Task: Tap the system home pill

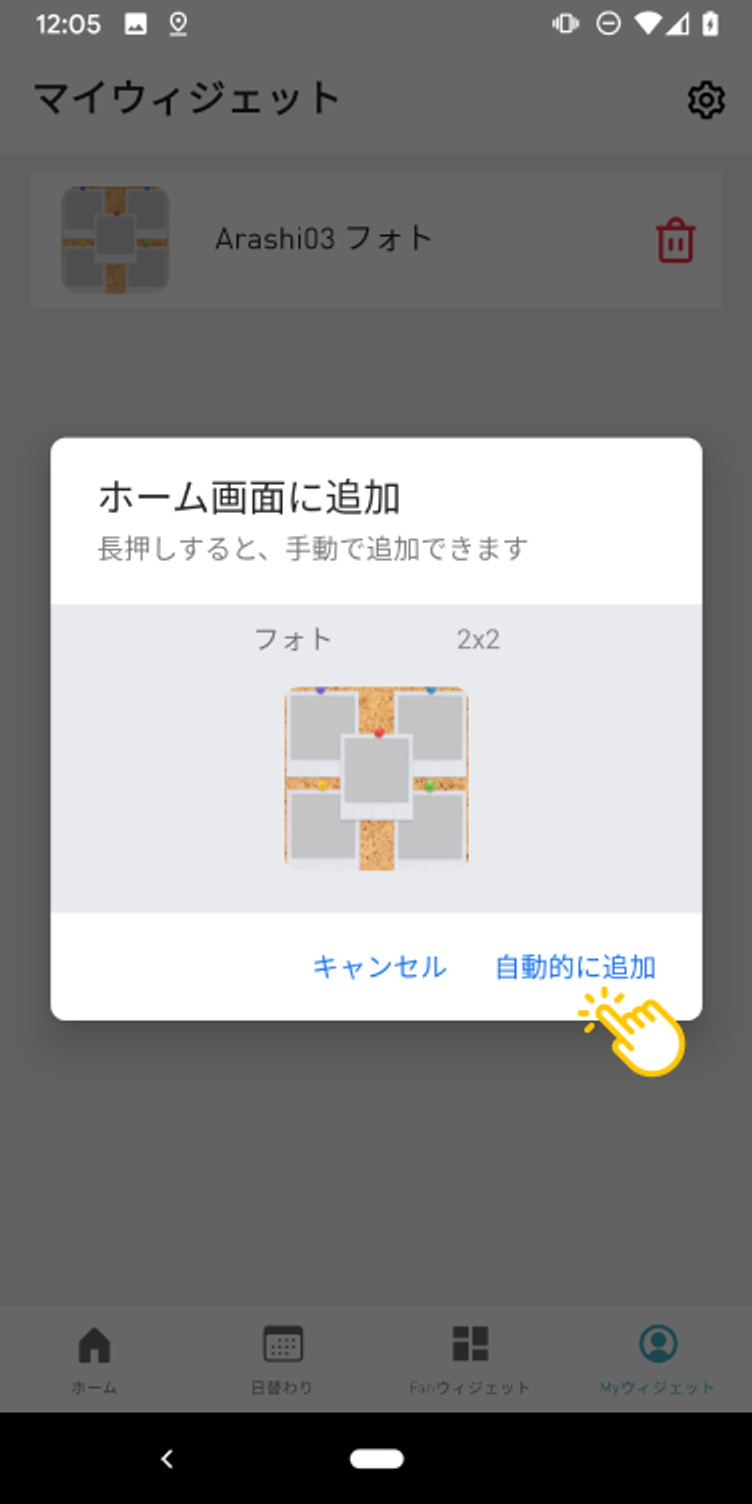Action: (376, 1459)
